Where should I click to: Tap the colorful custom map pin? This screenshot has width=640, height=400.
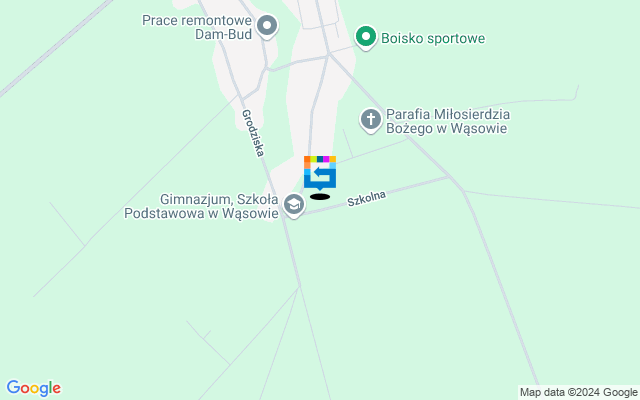coord(320,172)
